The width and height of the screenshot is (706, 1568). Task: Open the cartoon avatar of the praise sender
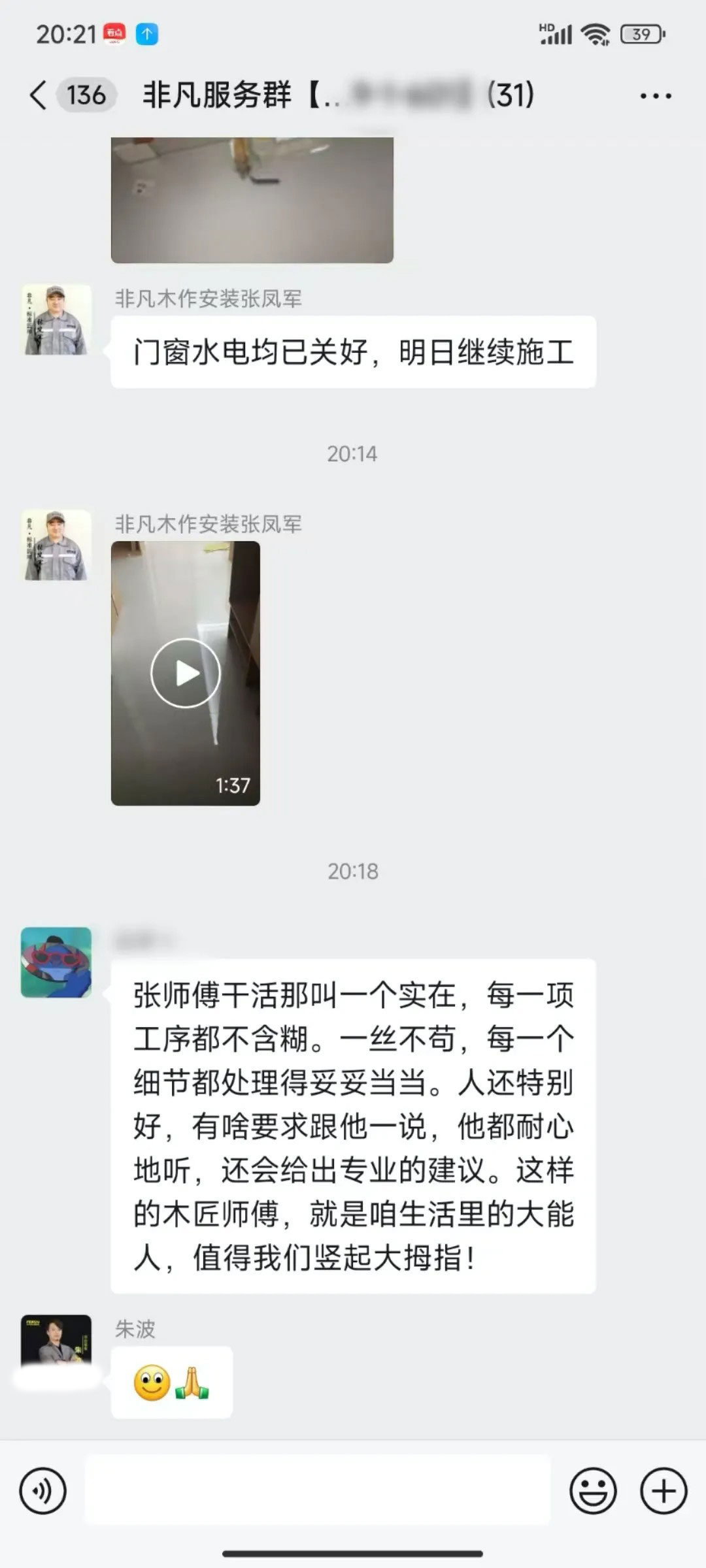tap(56, 962)
